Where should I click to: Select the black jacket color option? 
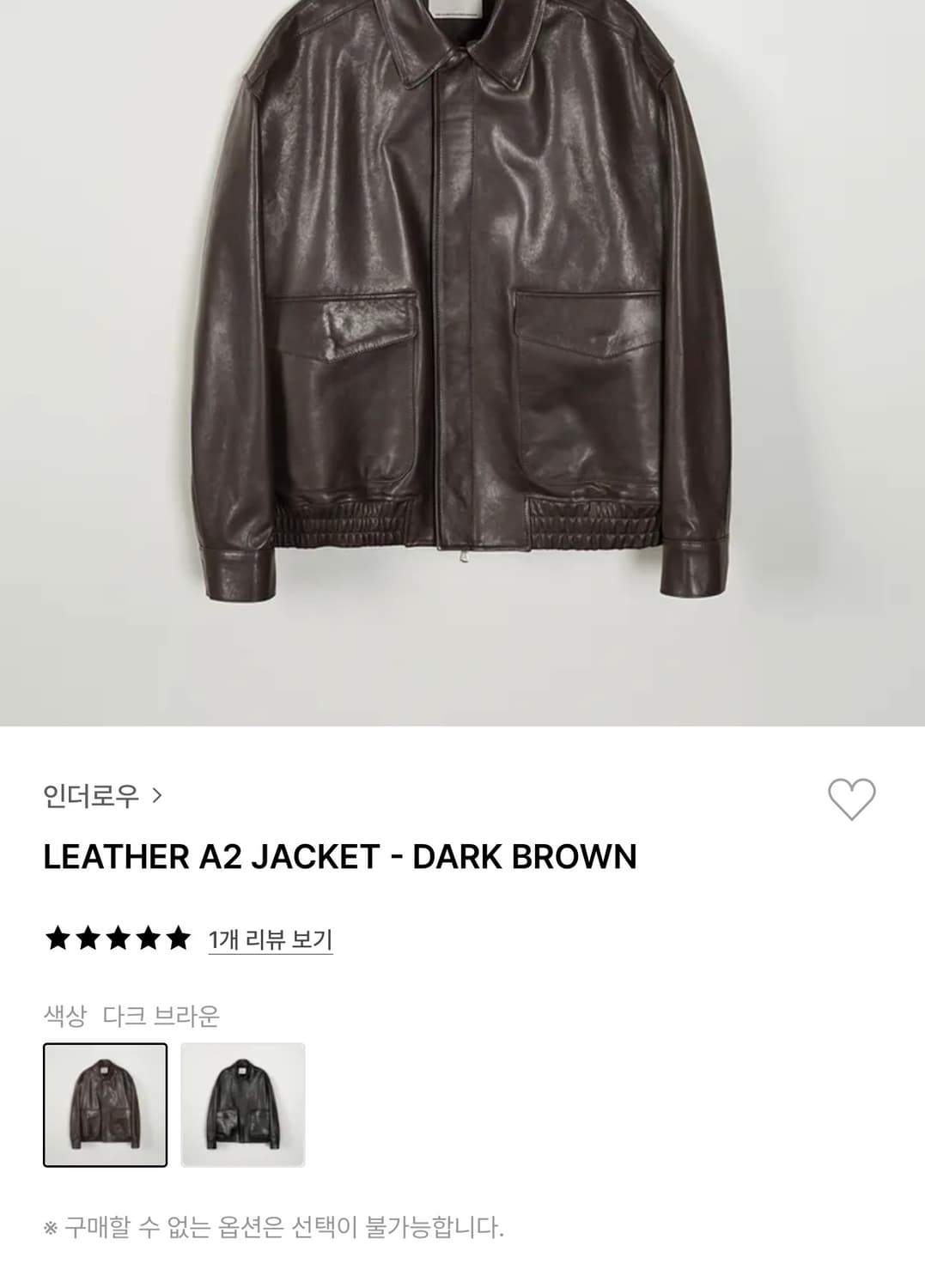click(242, 1103)
